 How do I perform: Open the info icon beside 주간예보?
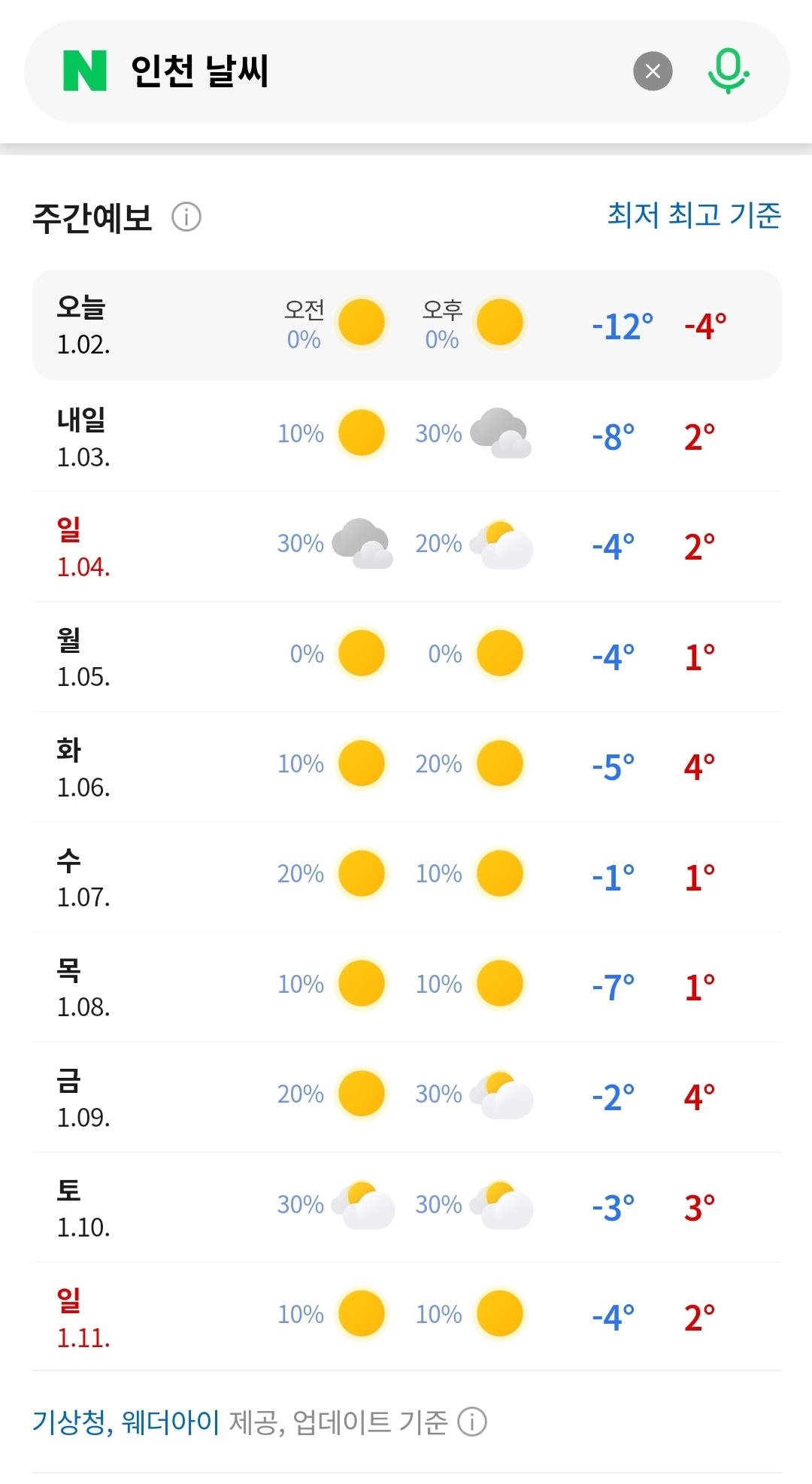(x=186, y=217)
